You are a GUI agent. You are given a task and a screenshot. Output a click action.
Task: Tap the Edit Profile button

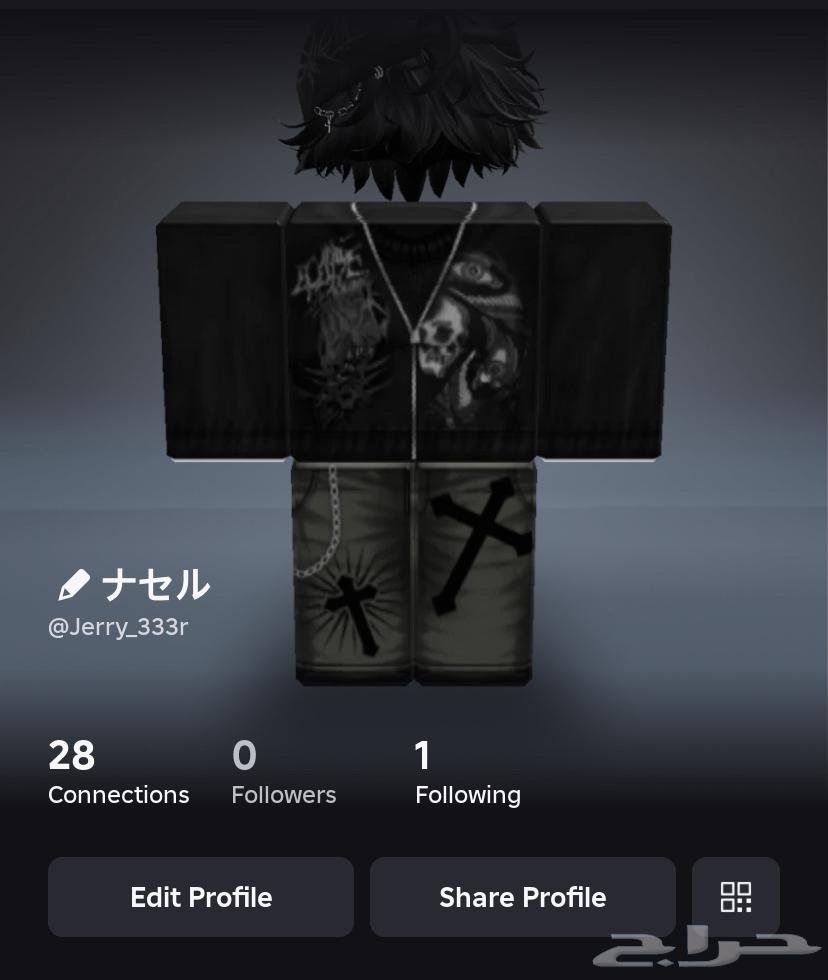click(201, 897)
